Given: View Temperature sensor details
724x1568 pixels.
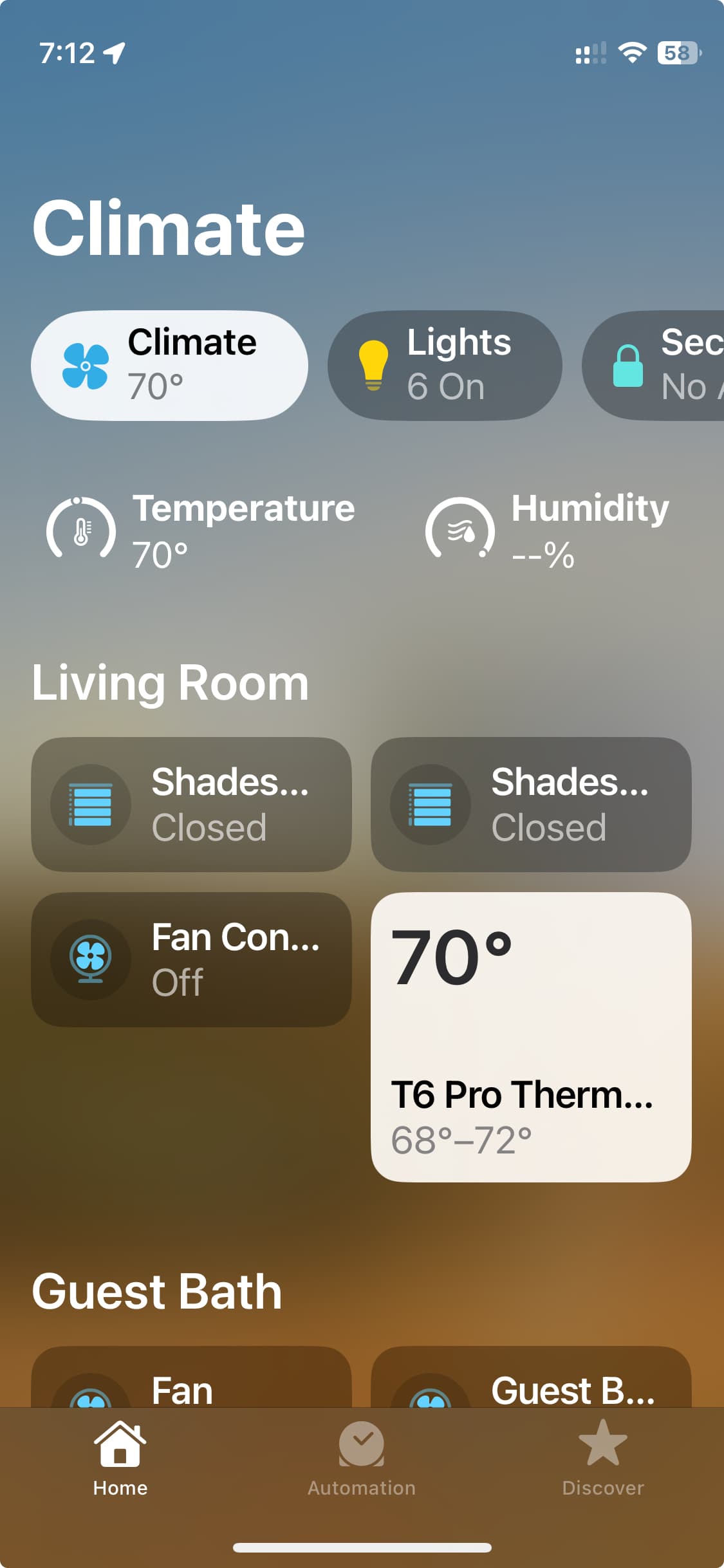Looking at the screenshot, I should click(200, 530).
